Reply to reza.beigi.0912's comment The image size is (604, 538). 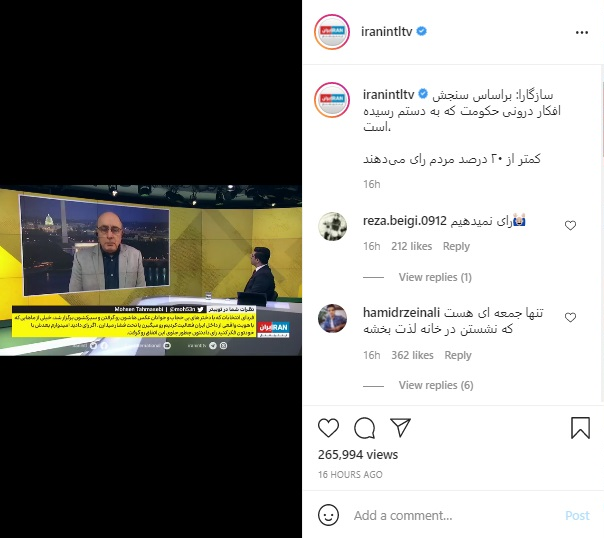click(456, 246)
